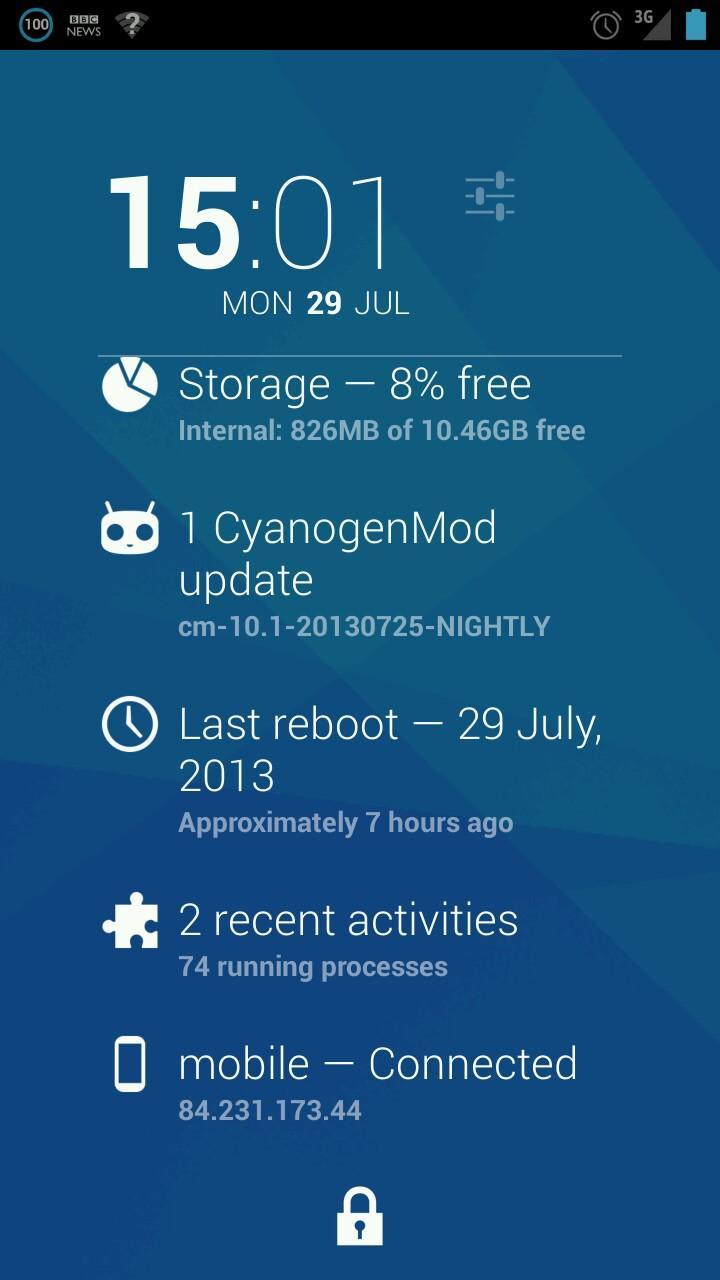Viewport: 720px width, 1280px height.
Task: Open the DashClock settings sliders icon
Action: point(489,197)
